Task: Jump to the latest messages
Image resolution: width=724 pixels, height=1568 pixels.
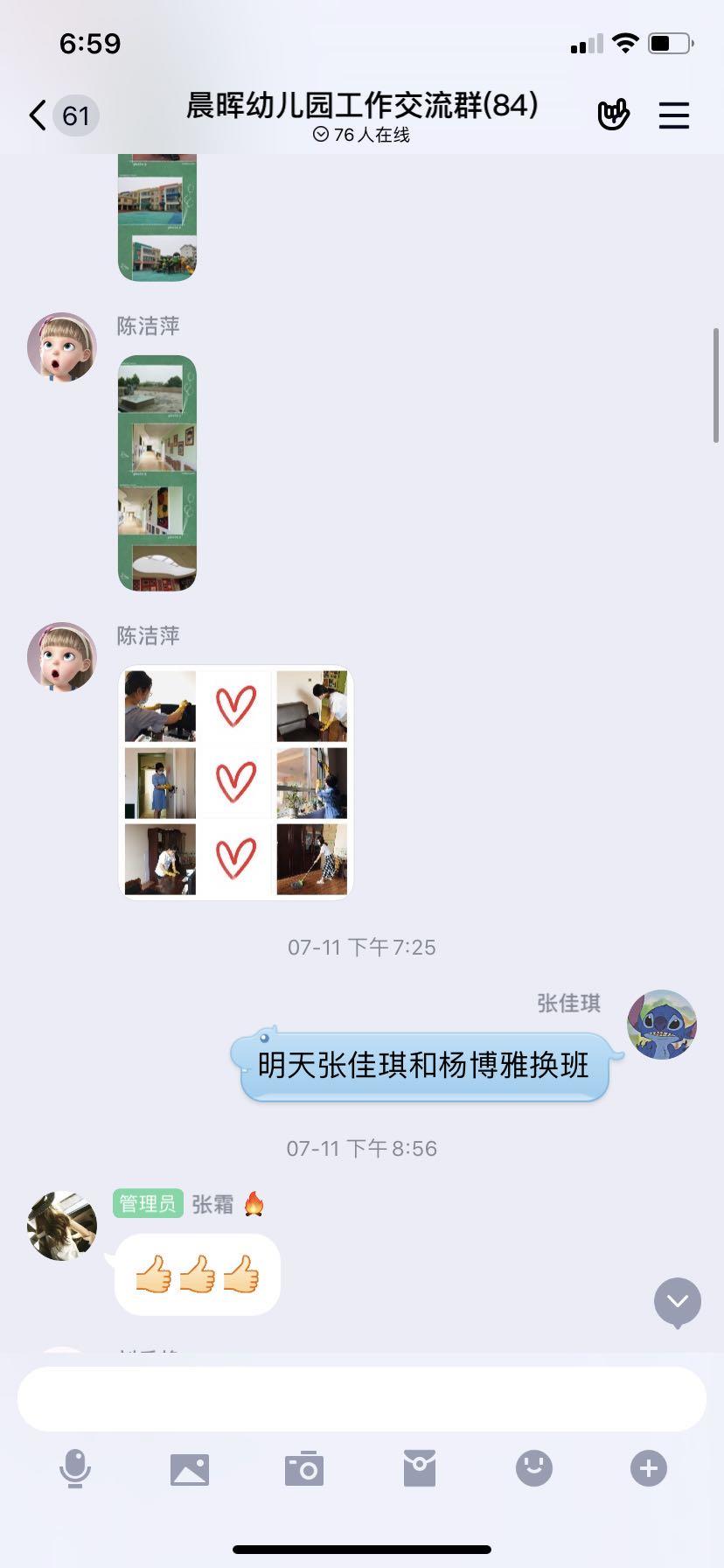Action: click(678, 1302)
